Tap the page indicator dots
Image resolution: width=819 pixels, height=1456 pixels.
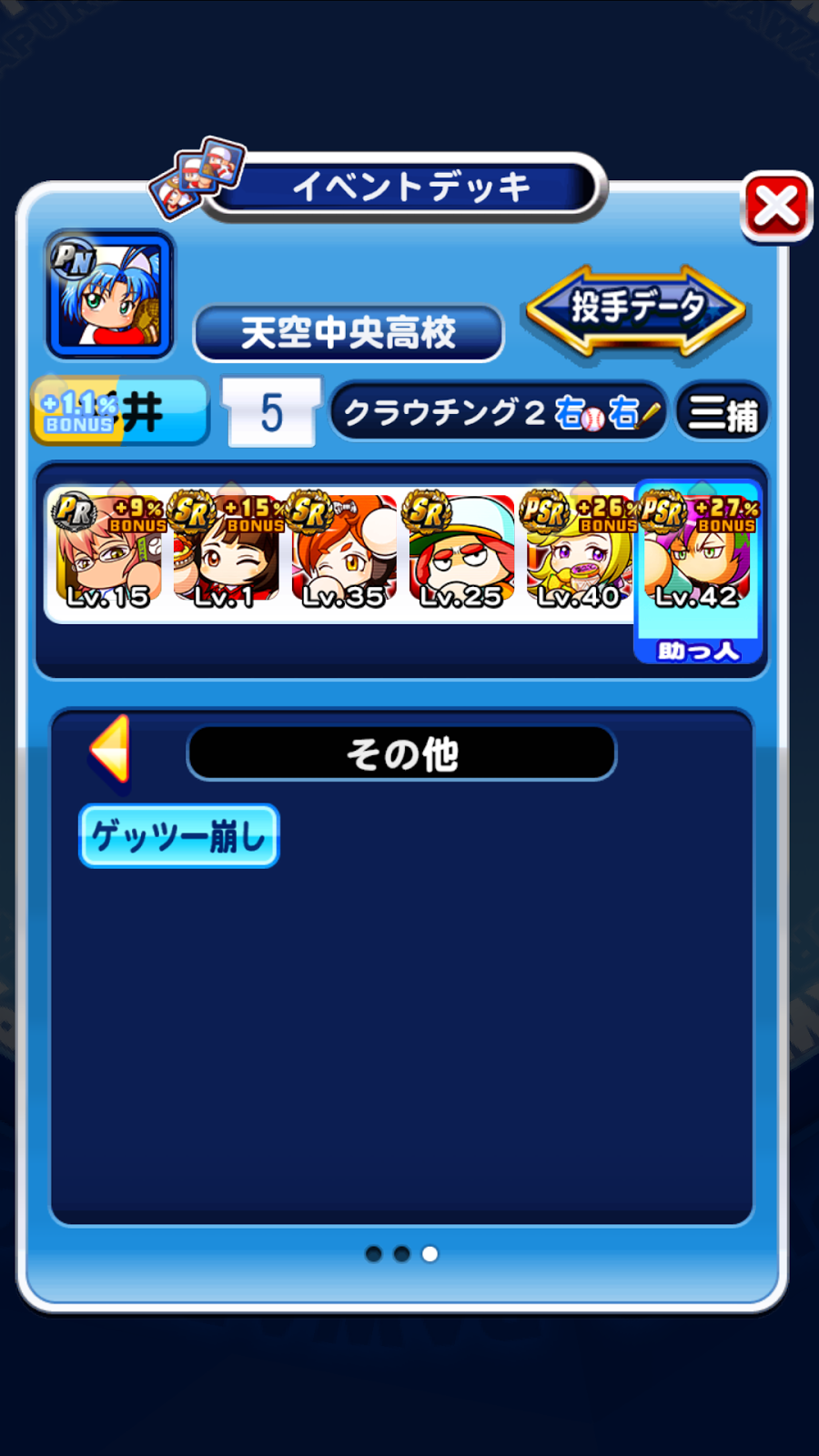(x=401, y=1254)
